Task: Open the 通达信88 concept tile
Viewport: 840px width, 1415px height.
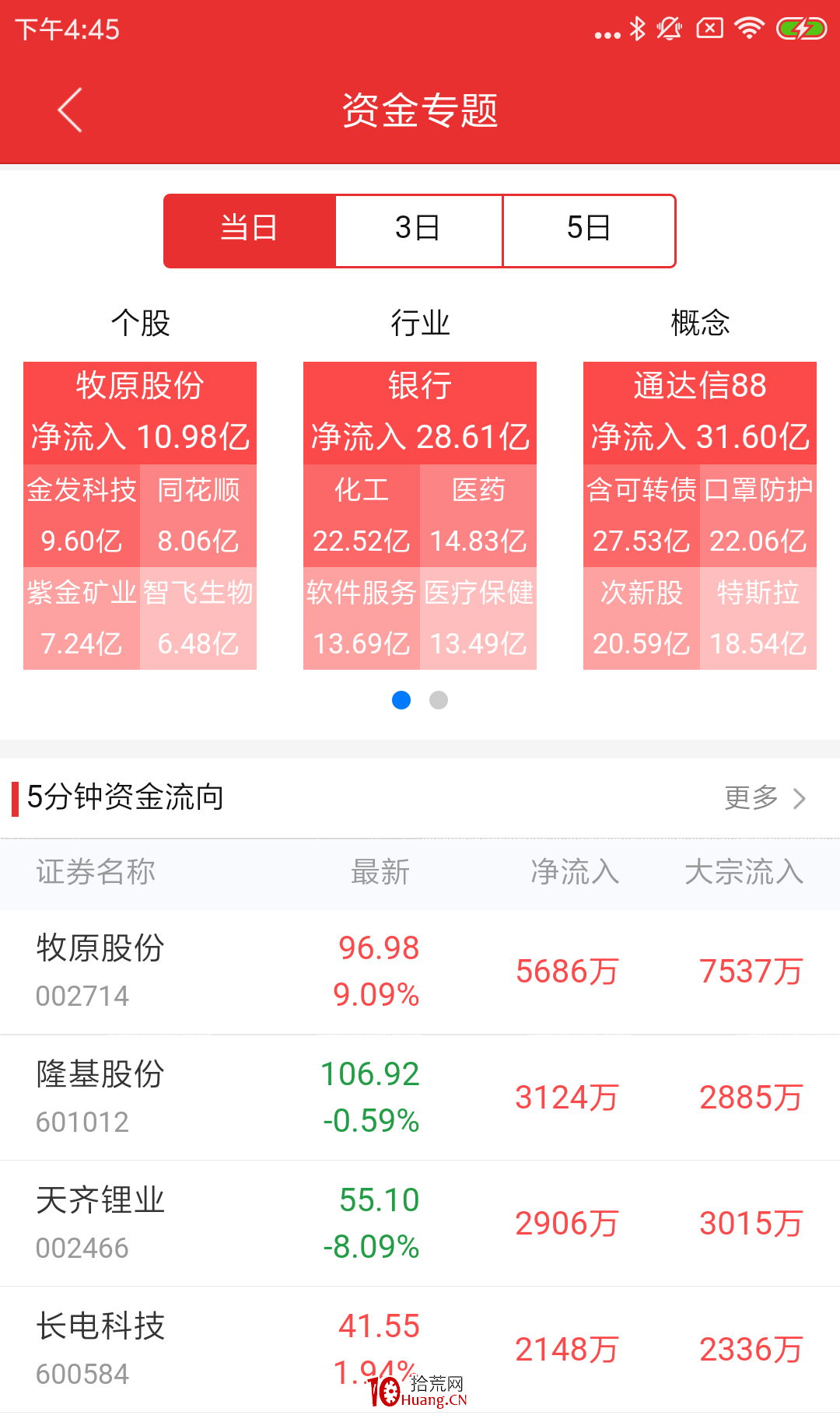Action: (700, 412)
